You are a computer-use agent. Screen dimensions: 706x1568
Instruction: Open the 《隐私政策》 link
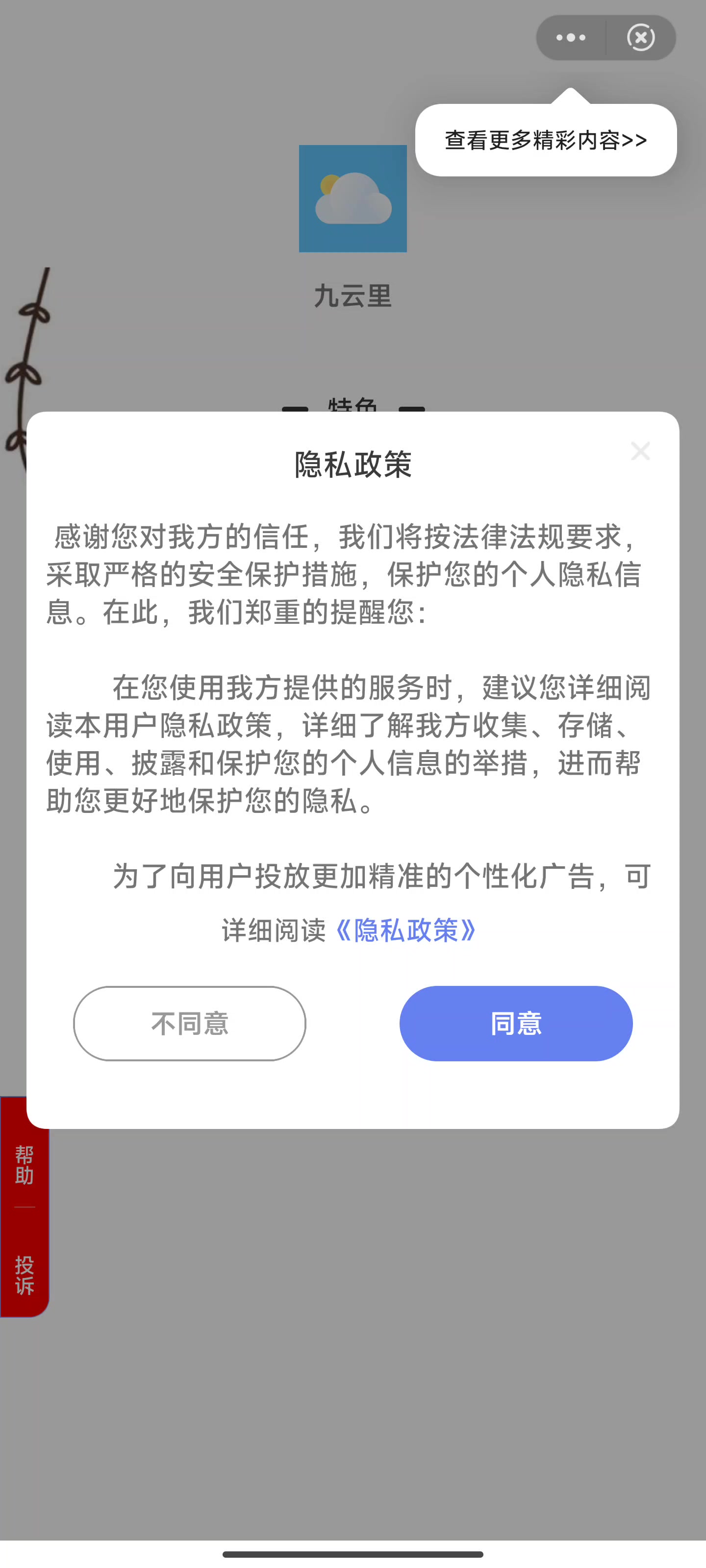[x=406, y=930]
